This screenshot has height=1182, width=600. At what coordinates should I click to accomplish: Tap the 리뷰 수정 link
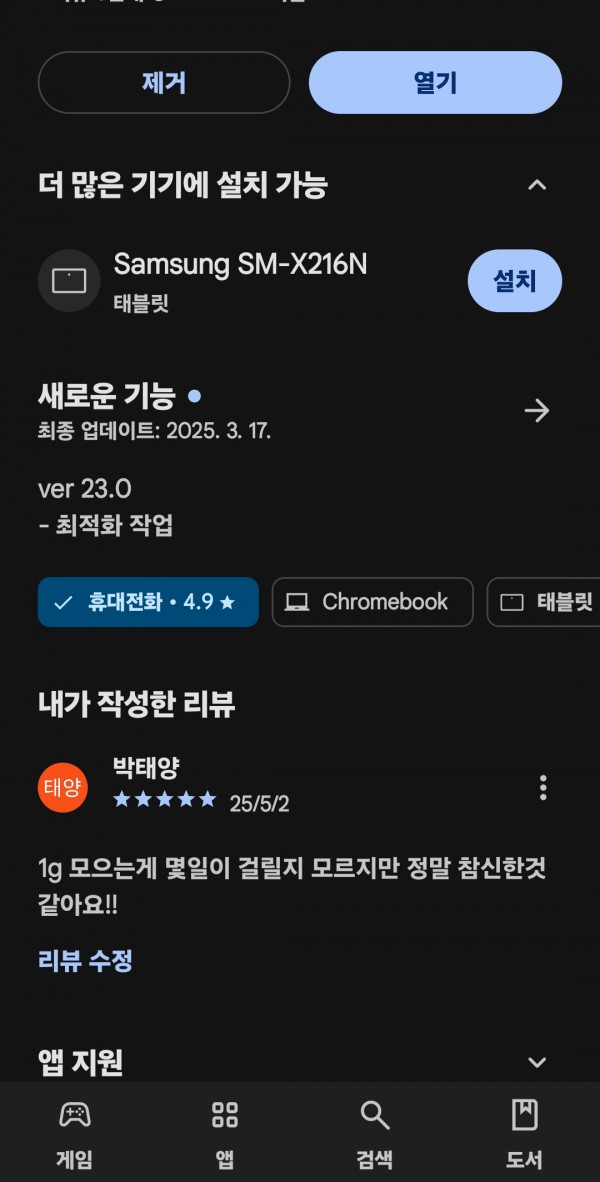85,960
